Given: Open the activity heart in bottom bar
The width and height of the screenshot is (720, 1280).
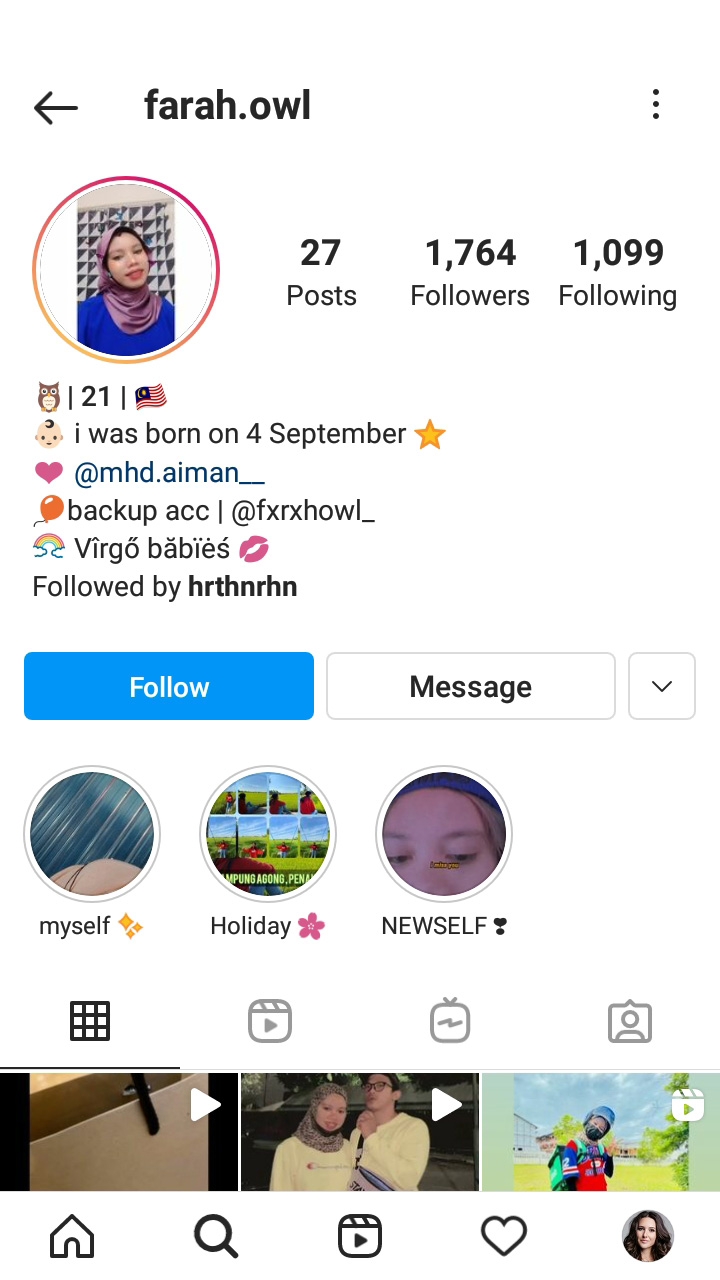Looking at the screenshot, I should point(504,1237).
